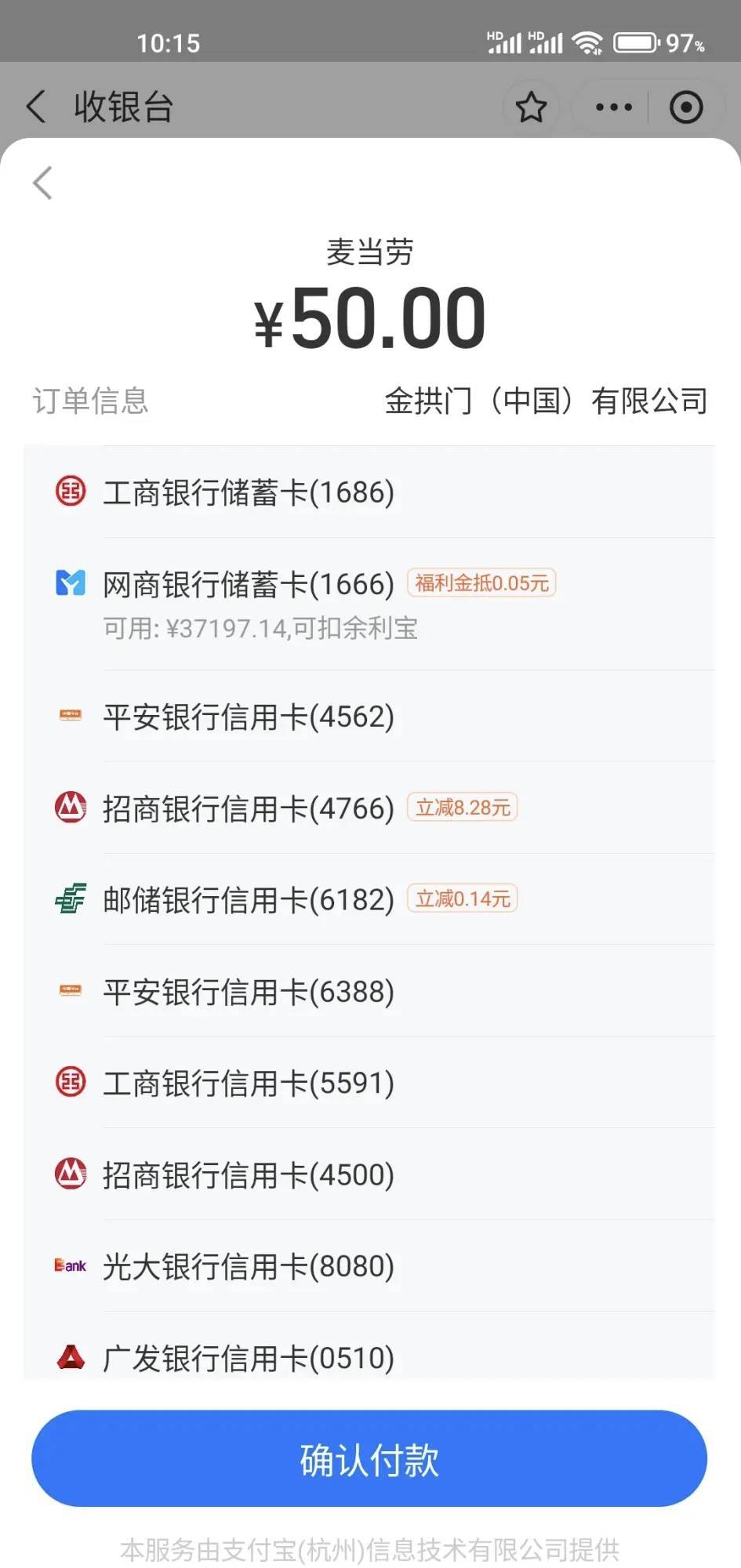Select 平安银行信用卡(6388)

coord(369,991)
